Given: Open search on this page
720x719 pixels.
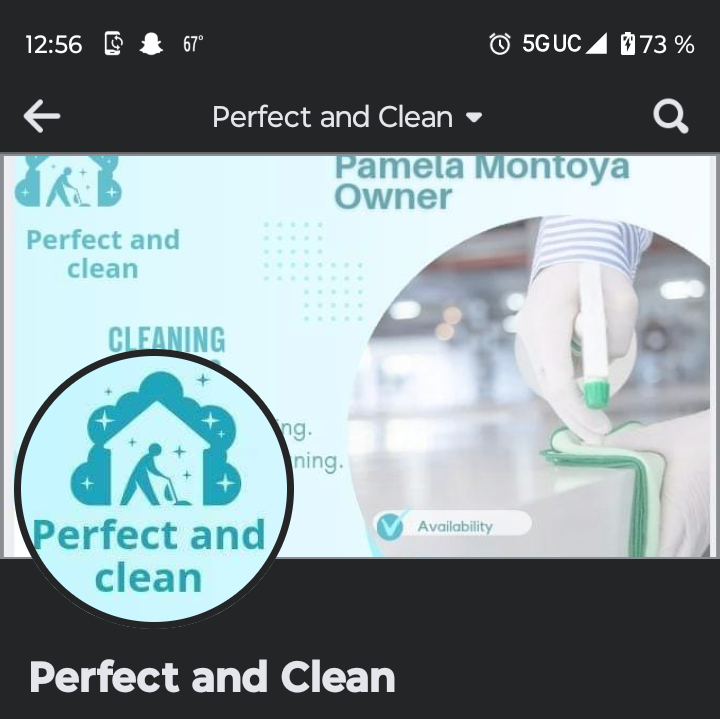Looking at the screenshot, I should 670,117.
